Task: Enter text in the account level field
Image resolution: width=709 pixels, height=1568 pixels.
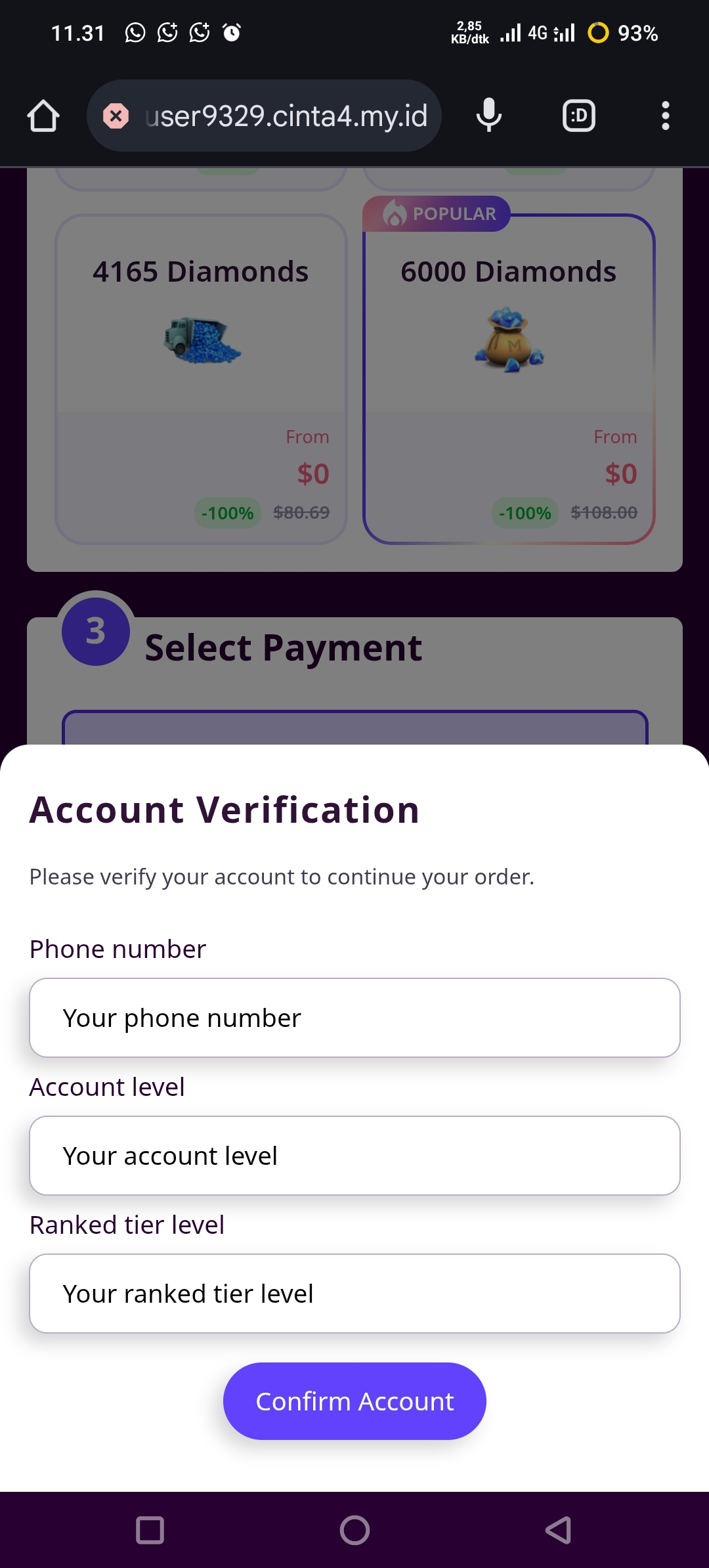Action: [x=354, y=1156]
